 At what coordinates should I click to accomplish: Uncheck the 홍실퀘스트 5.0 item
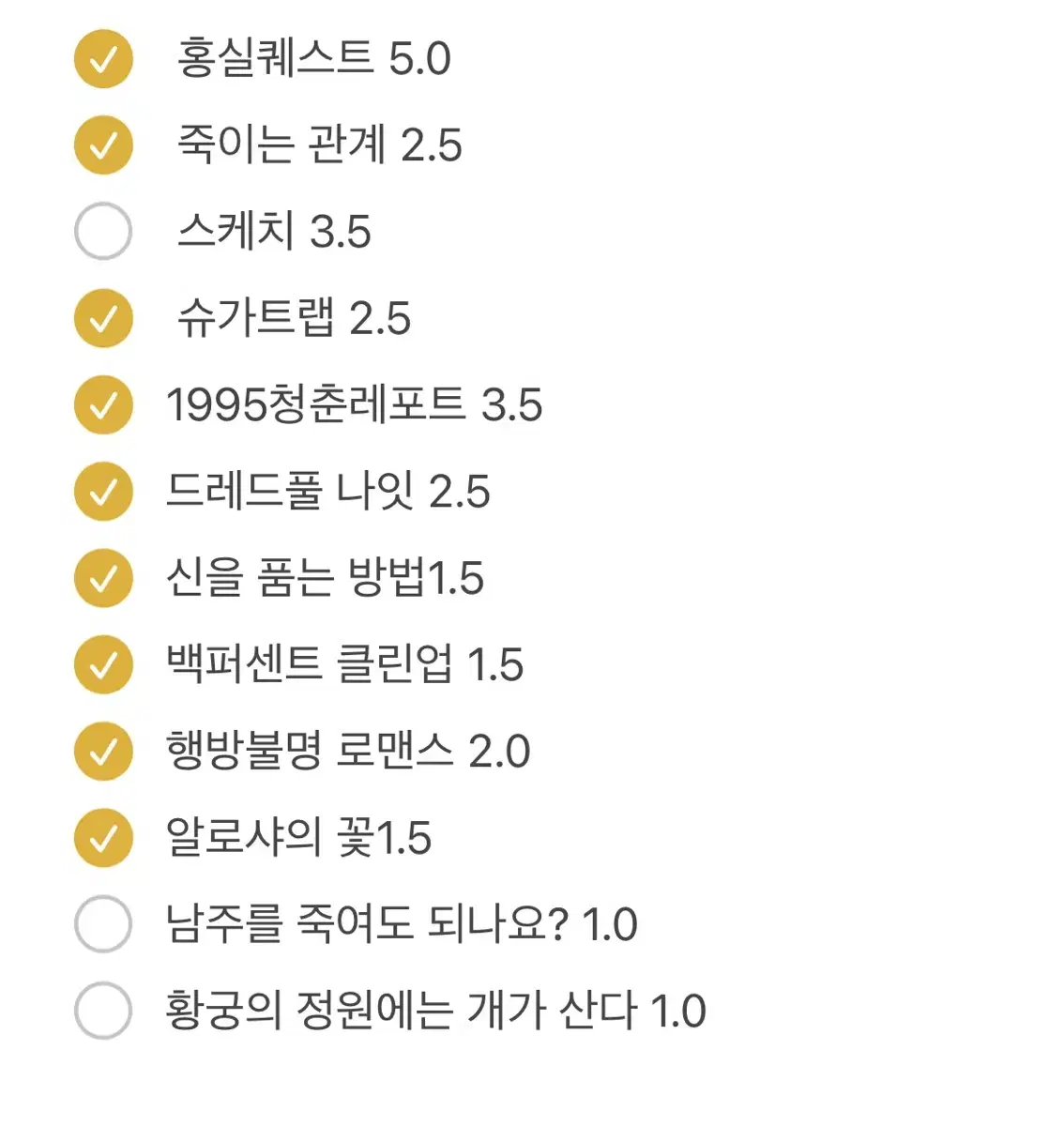[x=104, y=58]
